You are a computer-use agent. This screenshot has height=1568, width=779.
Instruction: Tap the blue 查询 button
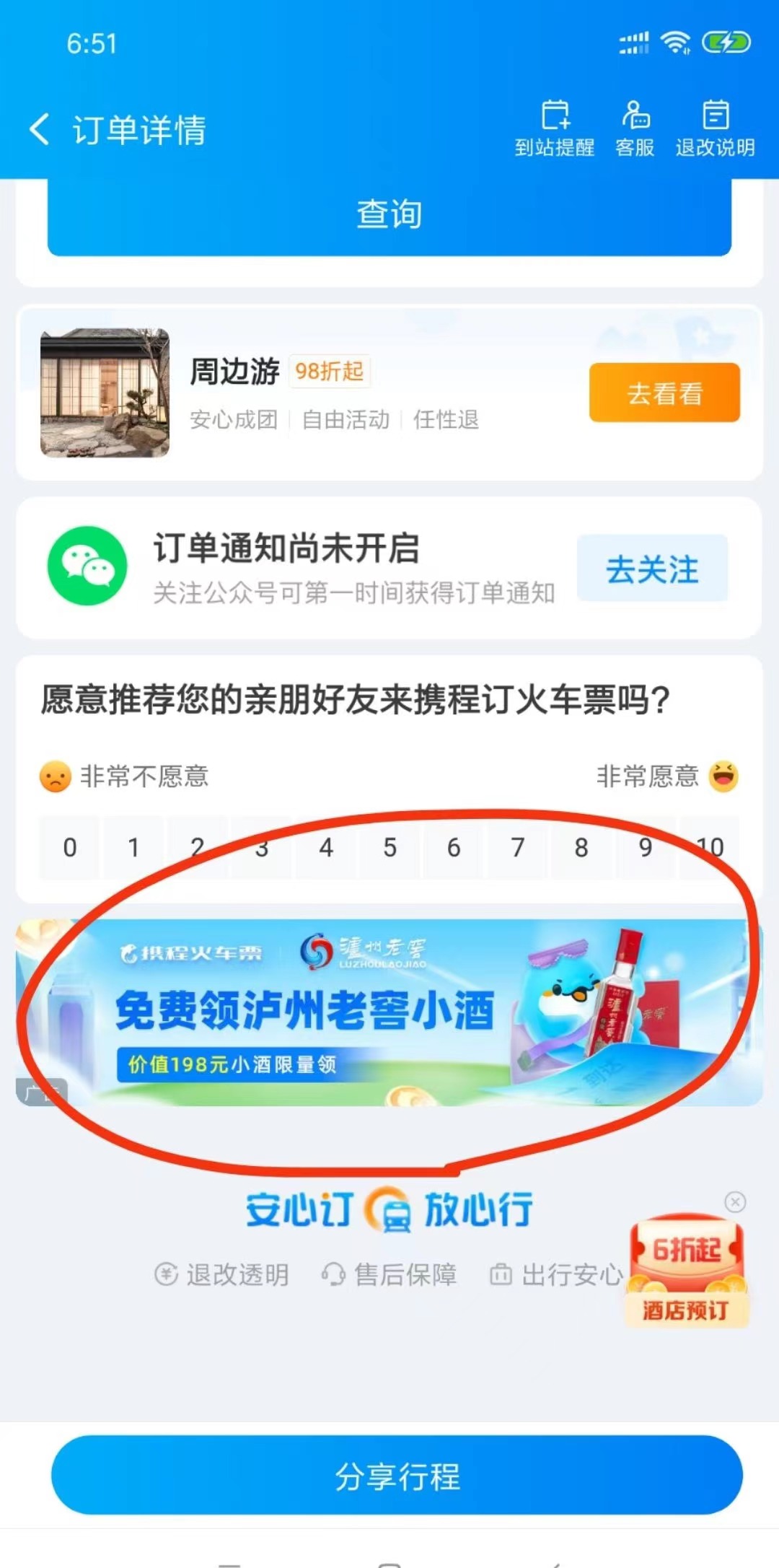pos(389,215)
